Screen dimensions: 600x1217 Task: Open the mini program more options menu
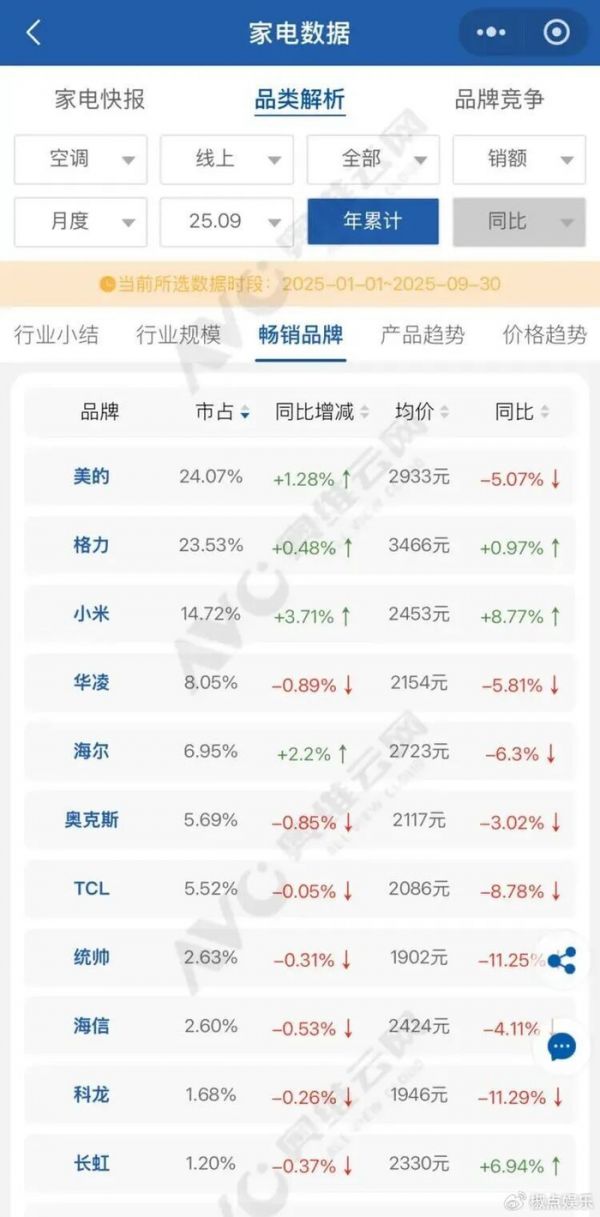tap(491, 32)
